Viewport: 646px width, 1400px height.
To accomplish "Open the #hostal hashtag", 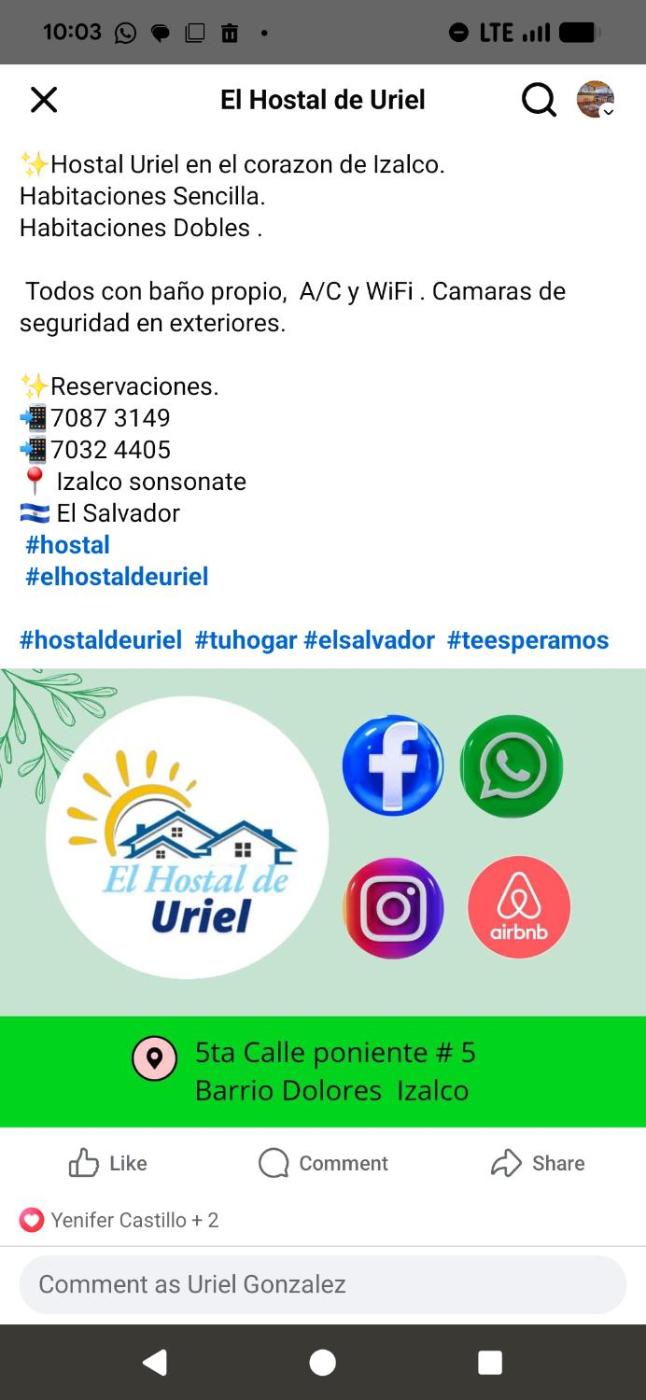I will (67, 545).
